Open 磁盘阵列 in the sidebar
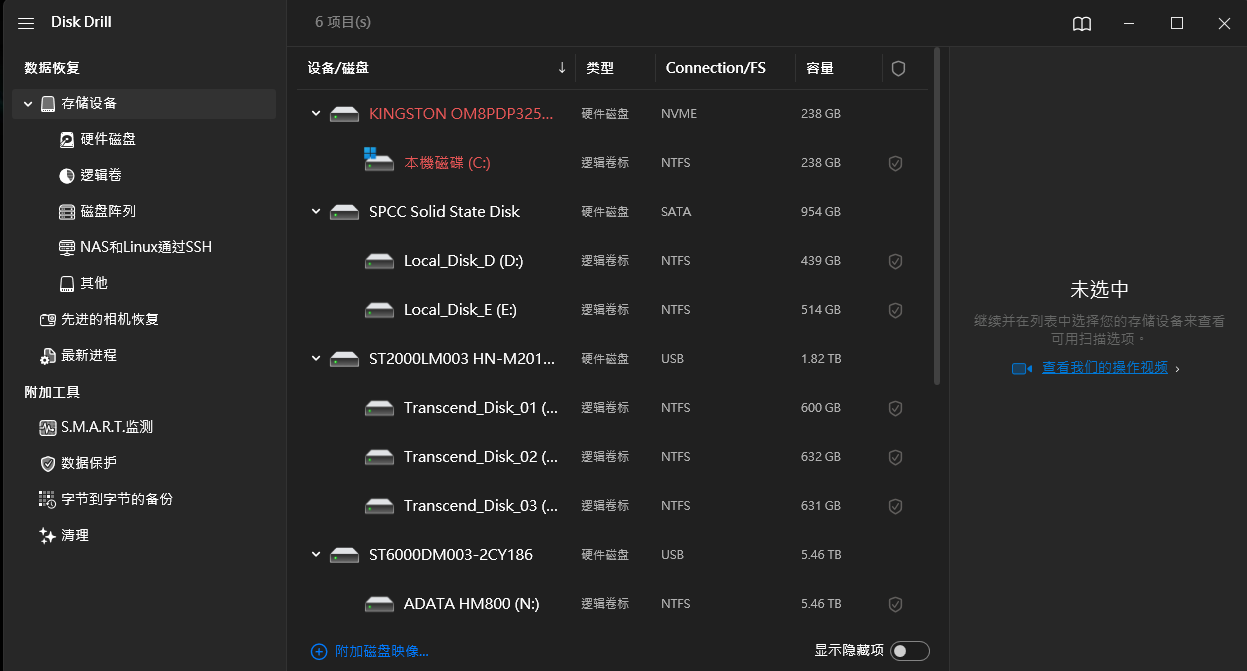The height and width of the screenshot is (671, 1247). pos(107,212)
